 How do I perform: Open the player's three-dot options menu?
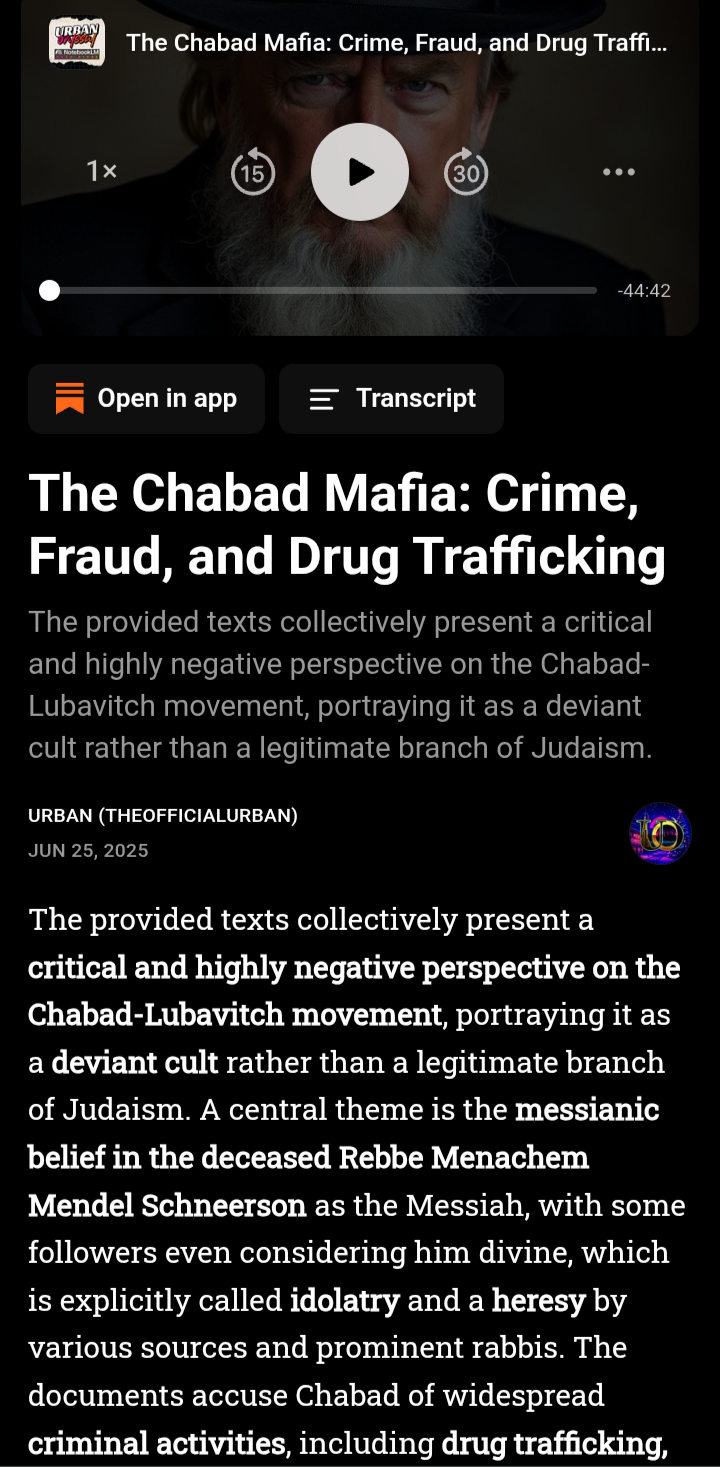pyautogui.click(x=619, y=172)
